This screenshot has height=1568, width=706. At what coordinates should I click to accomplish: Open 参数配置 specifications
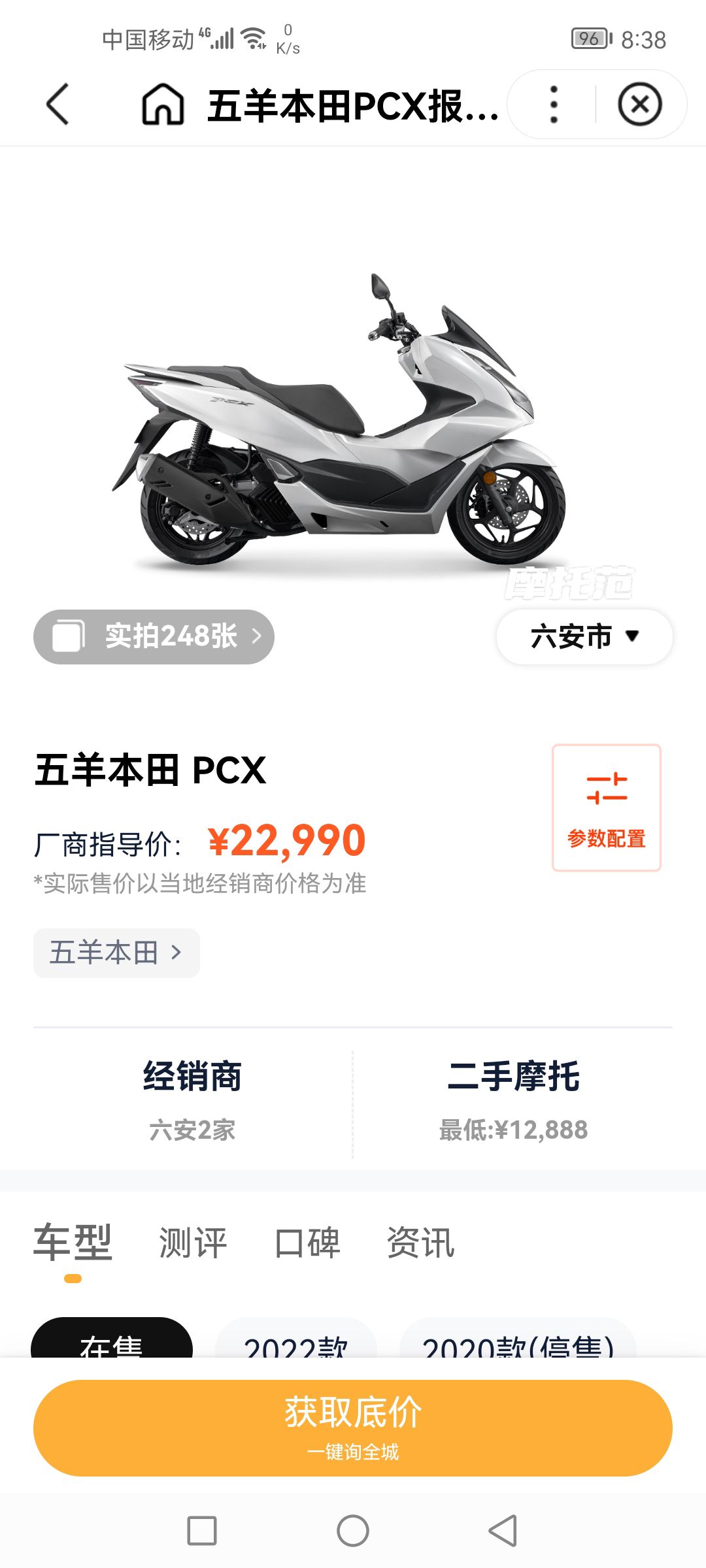(x=606, y=808)
